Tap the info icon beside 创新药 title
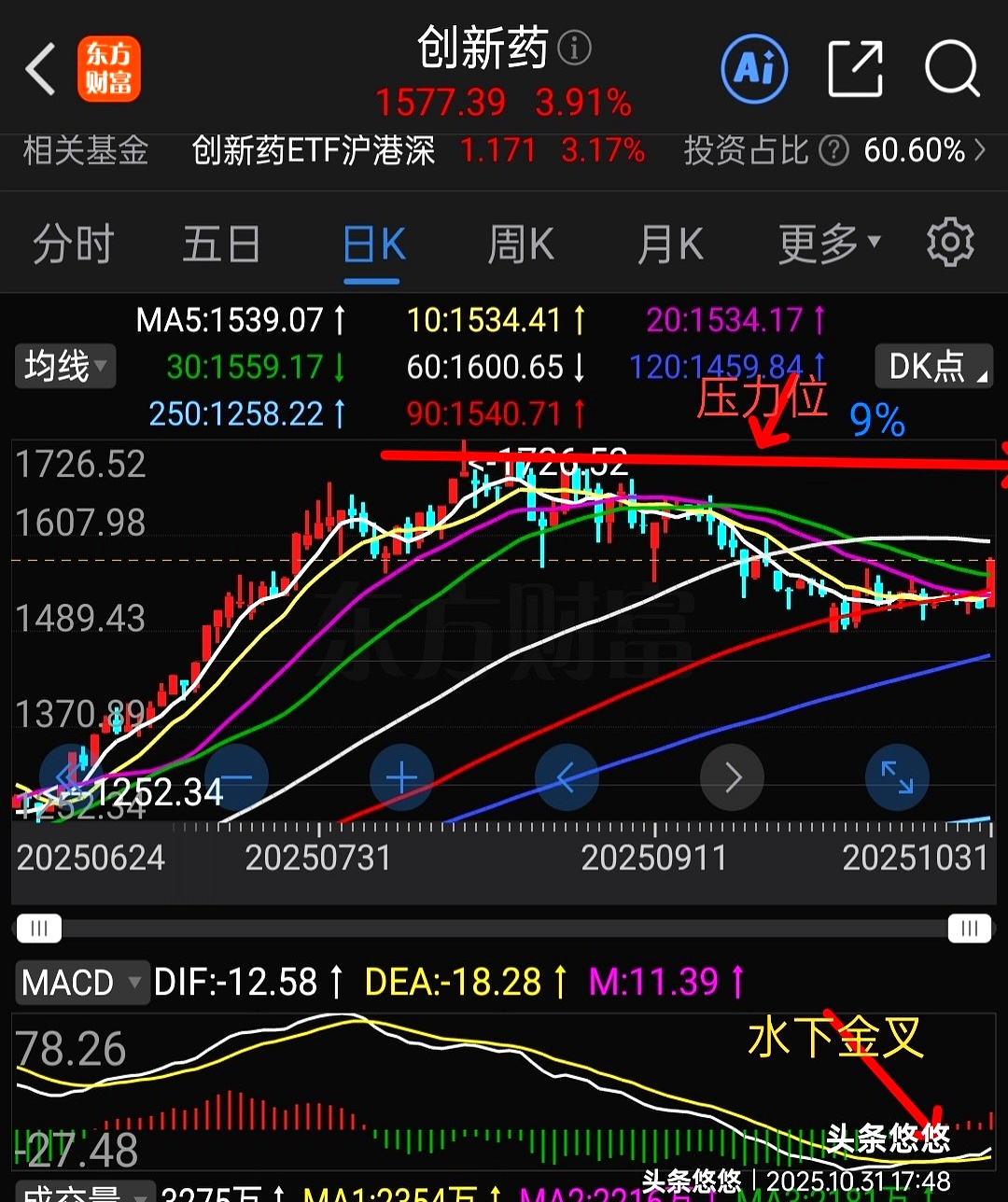The width and height of the screenshot is (1008, 1202). click(576, 47)
